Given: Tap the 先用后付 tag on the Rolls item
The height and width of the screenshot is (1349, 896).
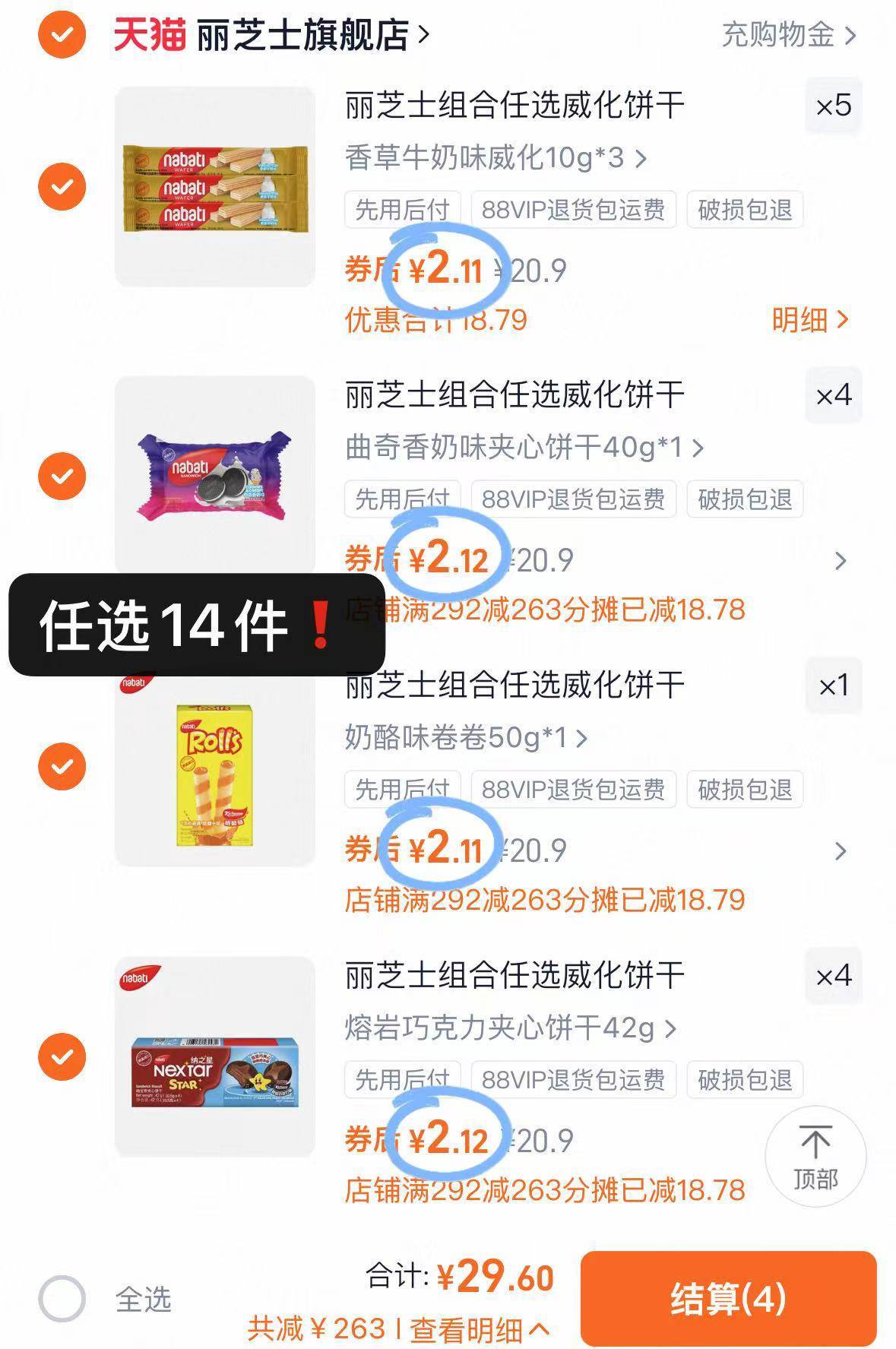Looking at the screenshot, I should (401, 788).
